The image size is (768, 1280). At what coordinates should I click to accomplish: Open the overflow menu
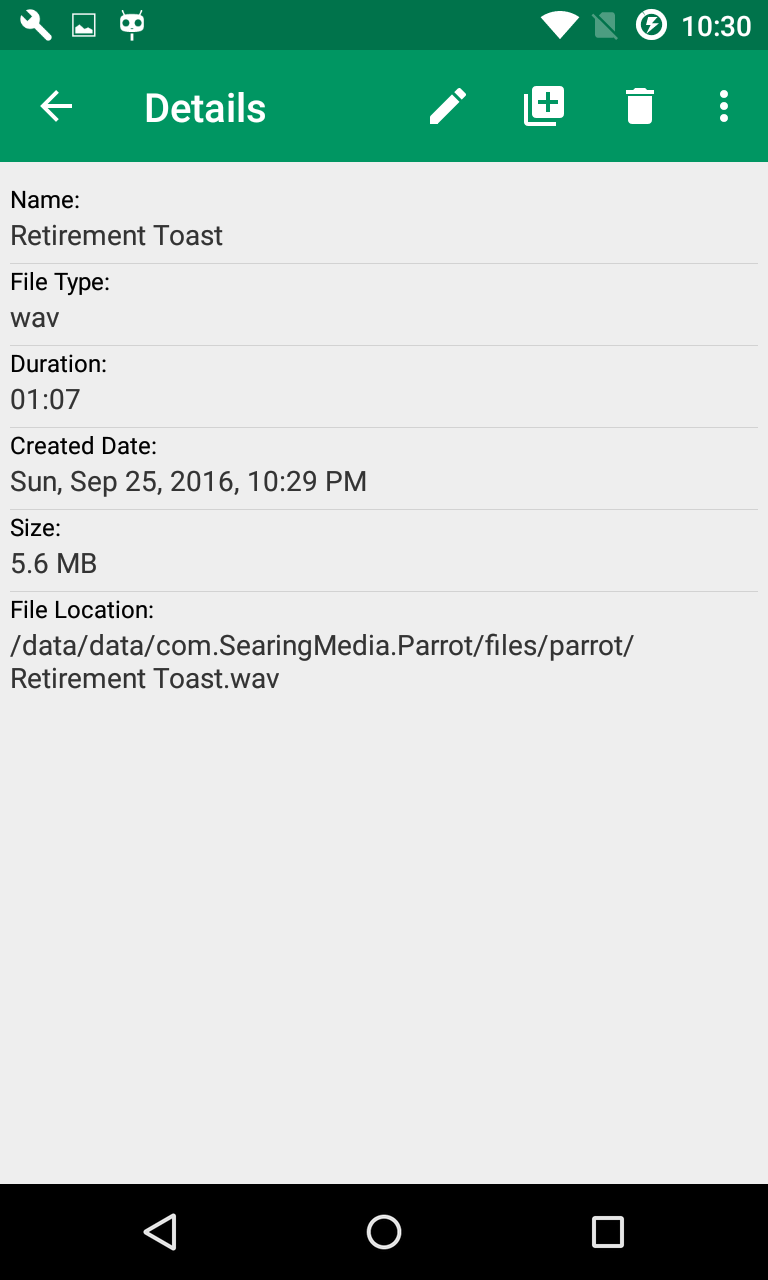pyautogui.click(x=724, y=106)
